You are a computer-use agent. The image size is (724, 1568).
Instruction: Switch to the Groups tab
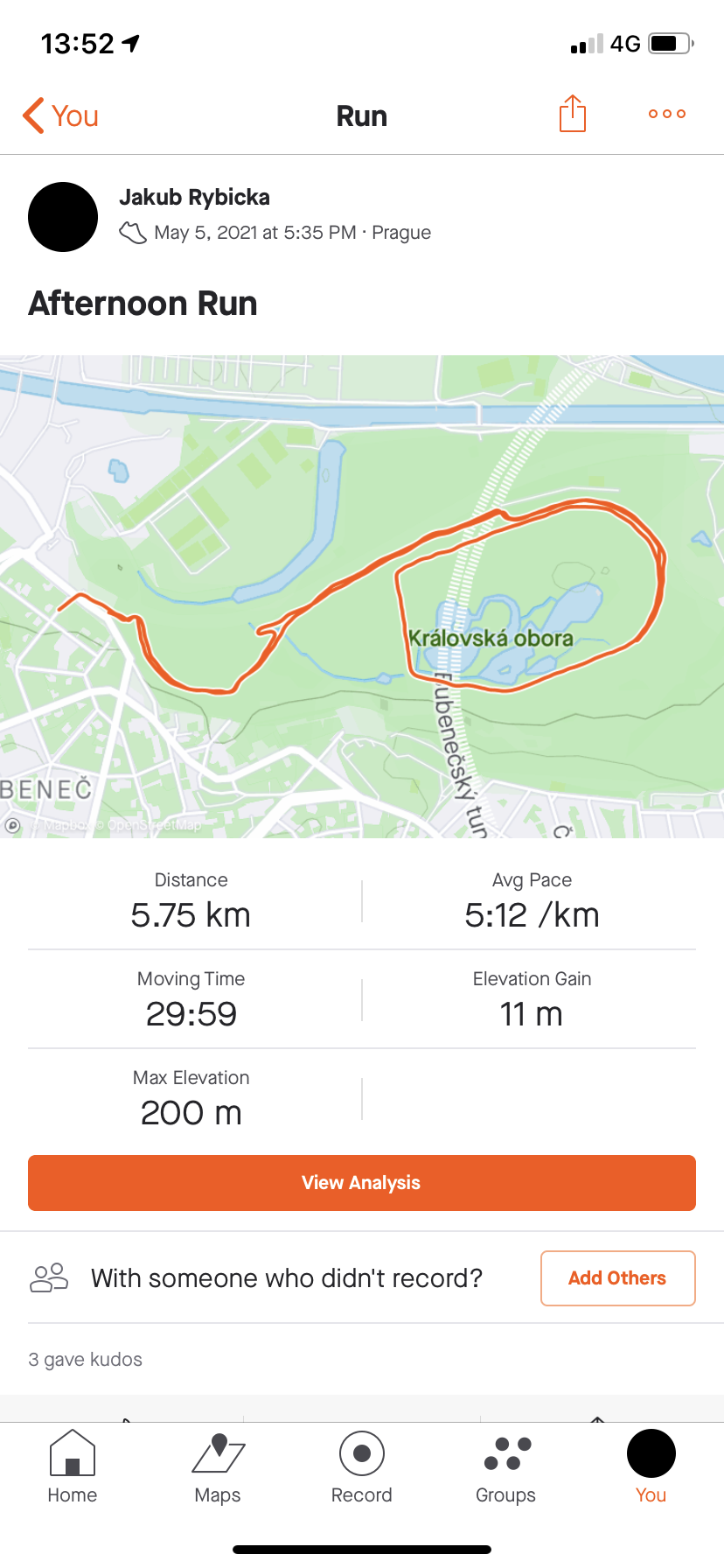pyautogui.click(x=506, y=1466)
